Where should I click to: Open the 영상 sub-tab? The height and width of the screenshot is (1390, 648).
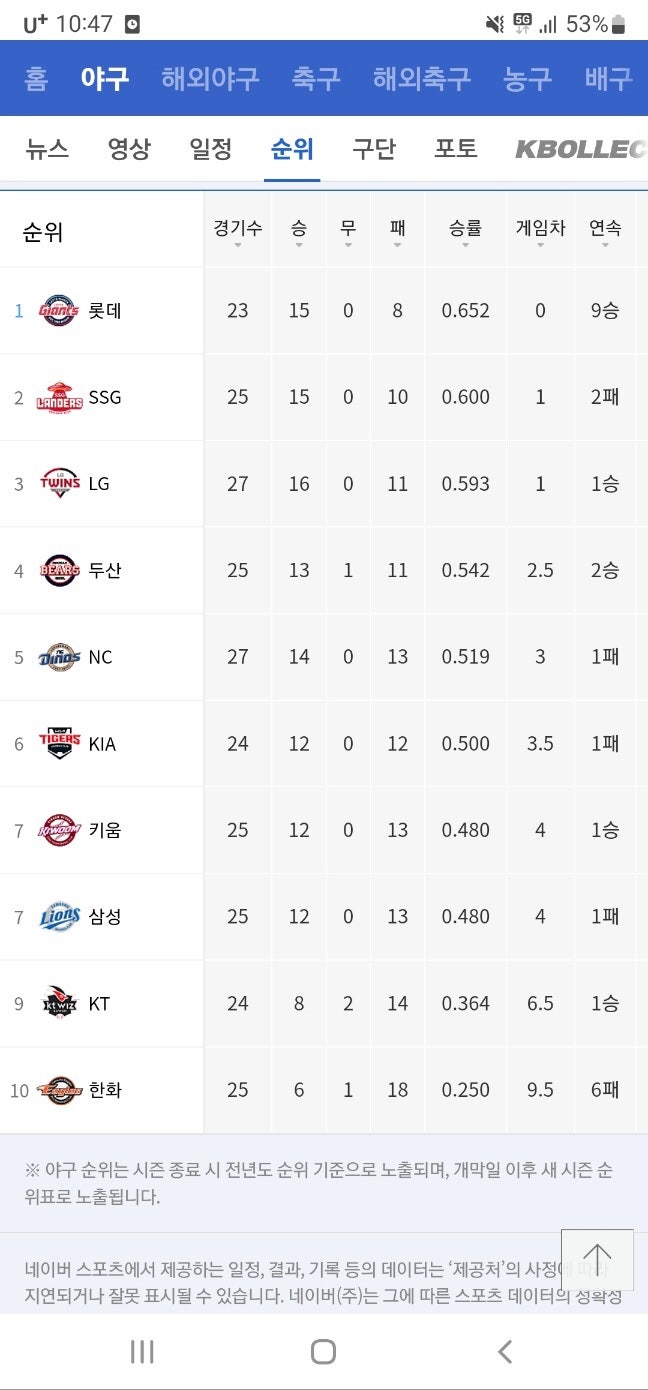(129, 150)
